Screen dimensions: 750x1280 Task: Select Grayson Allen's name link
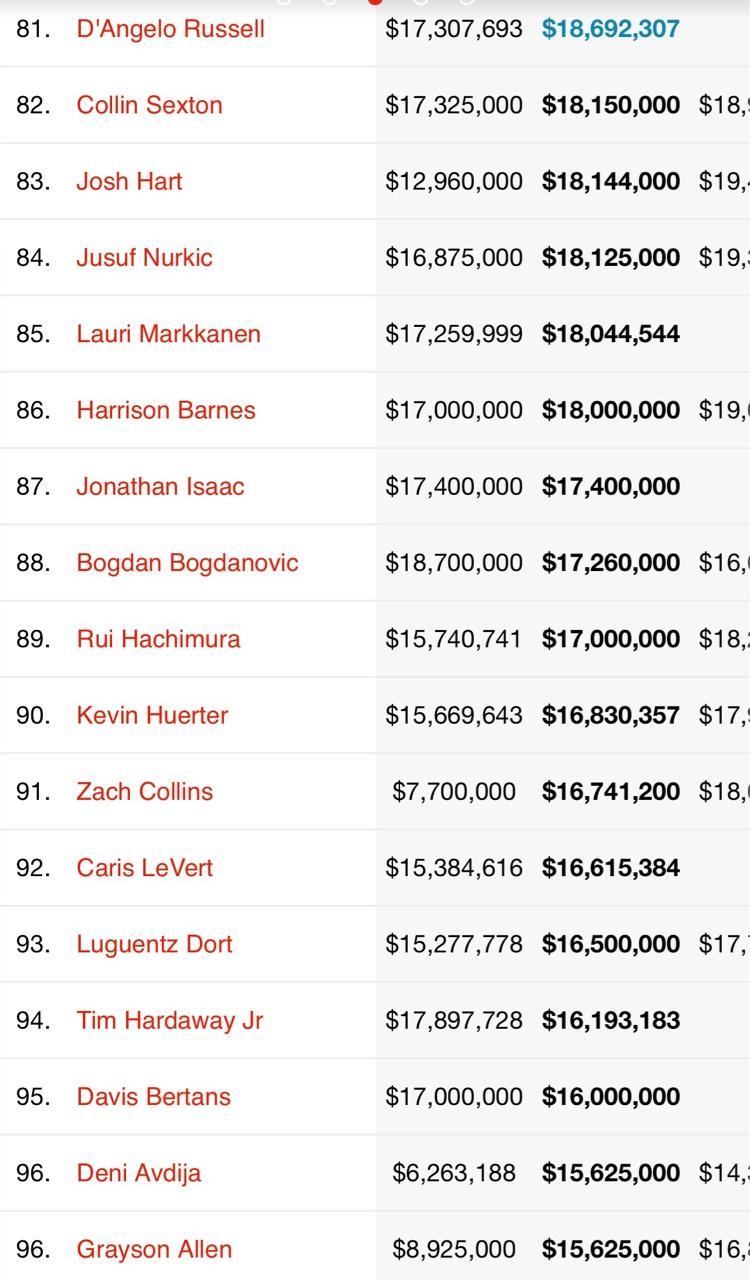(x=155, y=1249)
